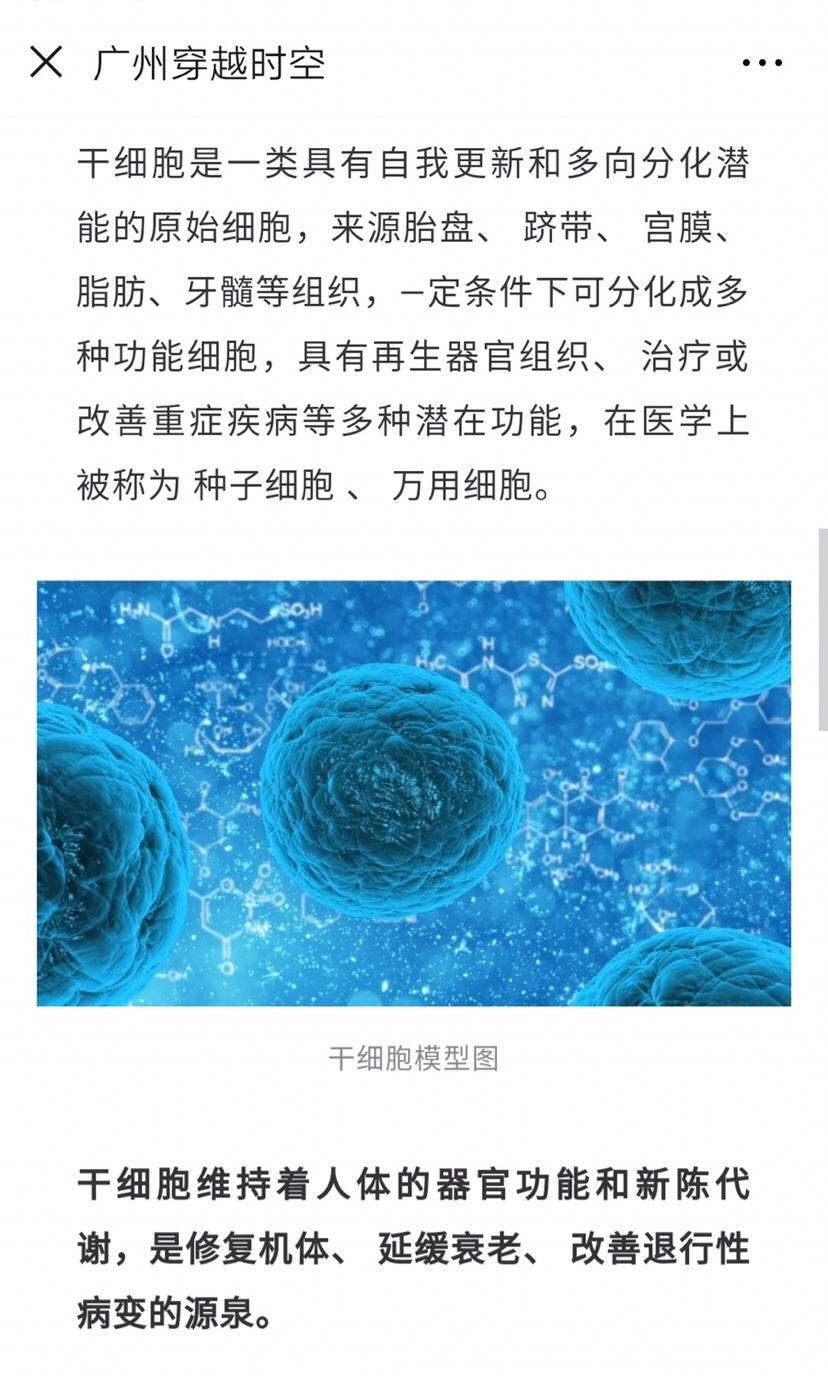Close the 广州穿越时空 article page
Image resolution: width=828 pixels, height=1376 pixels.
[46, 63]
